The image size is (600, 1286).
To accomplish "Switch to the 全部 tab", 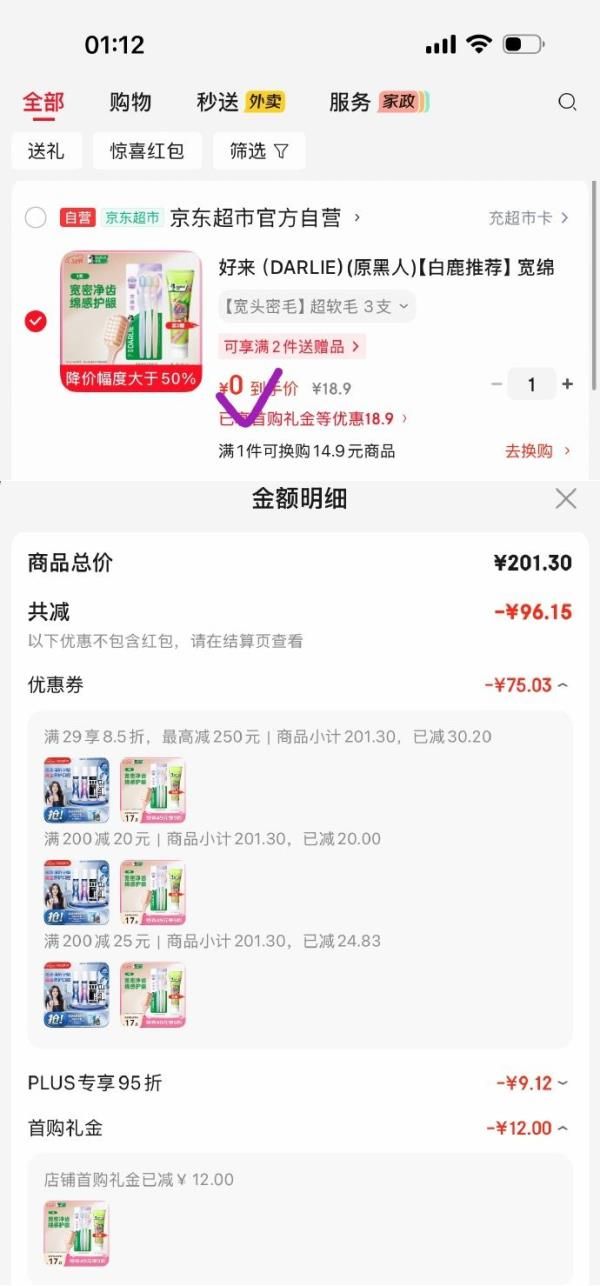I will point(43,102).
